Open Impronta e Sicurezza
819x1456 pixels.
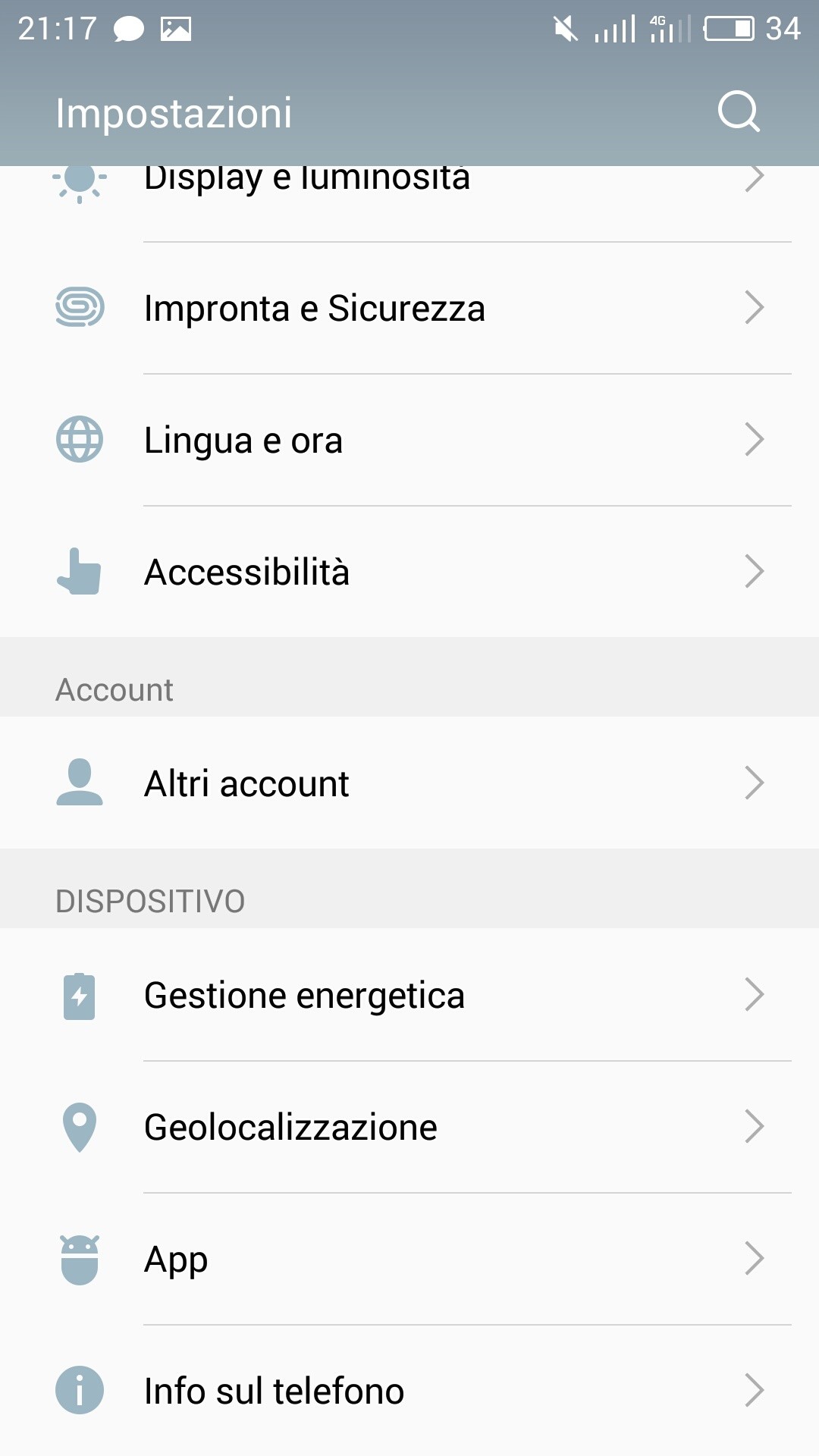409,308
